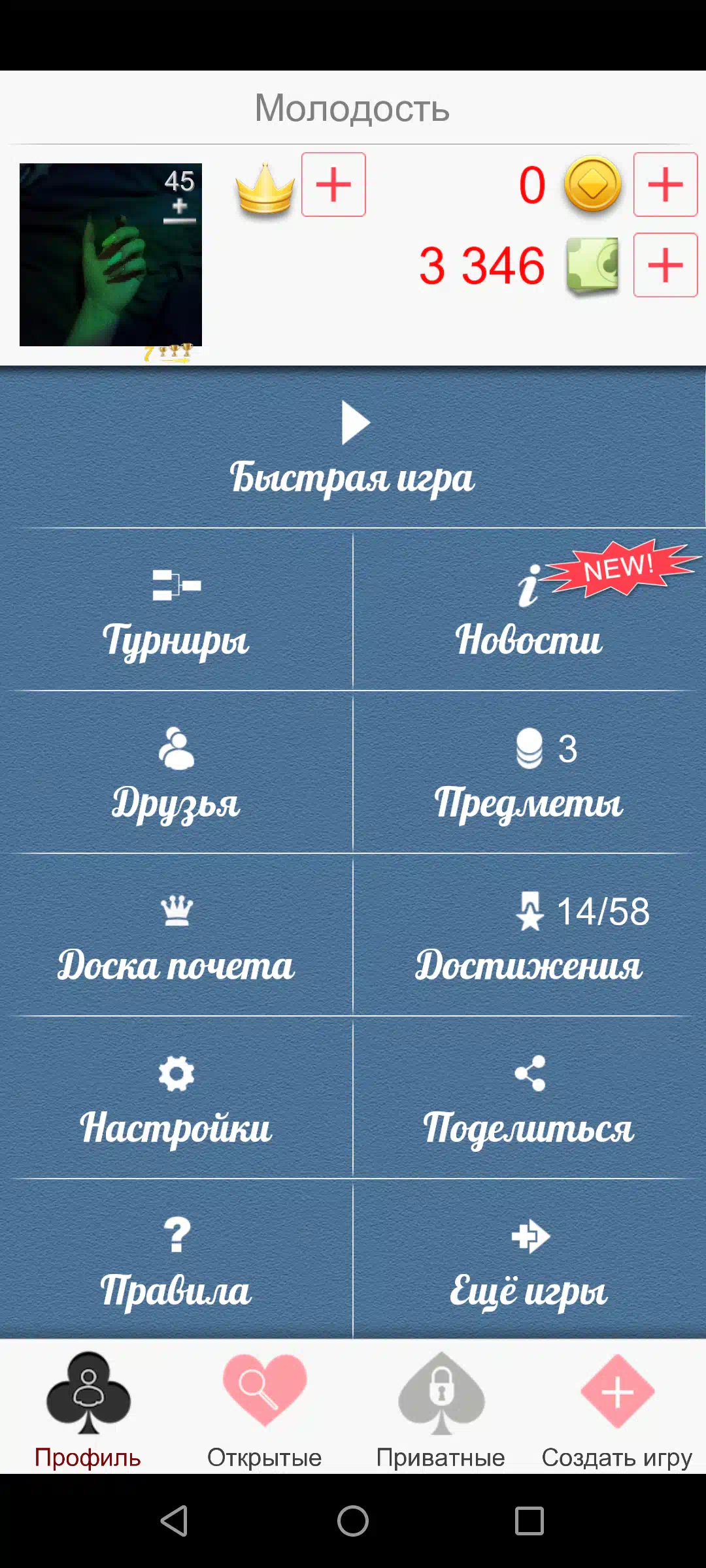Switch to the Открытые tab
Image resolution: width=706 pixels, height=1568 pixels.
pyautogui.click(x=265, y=1408)
